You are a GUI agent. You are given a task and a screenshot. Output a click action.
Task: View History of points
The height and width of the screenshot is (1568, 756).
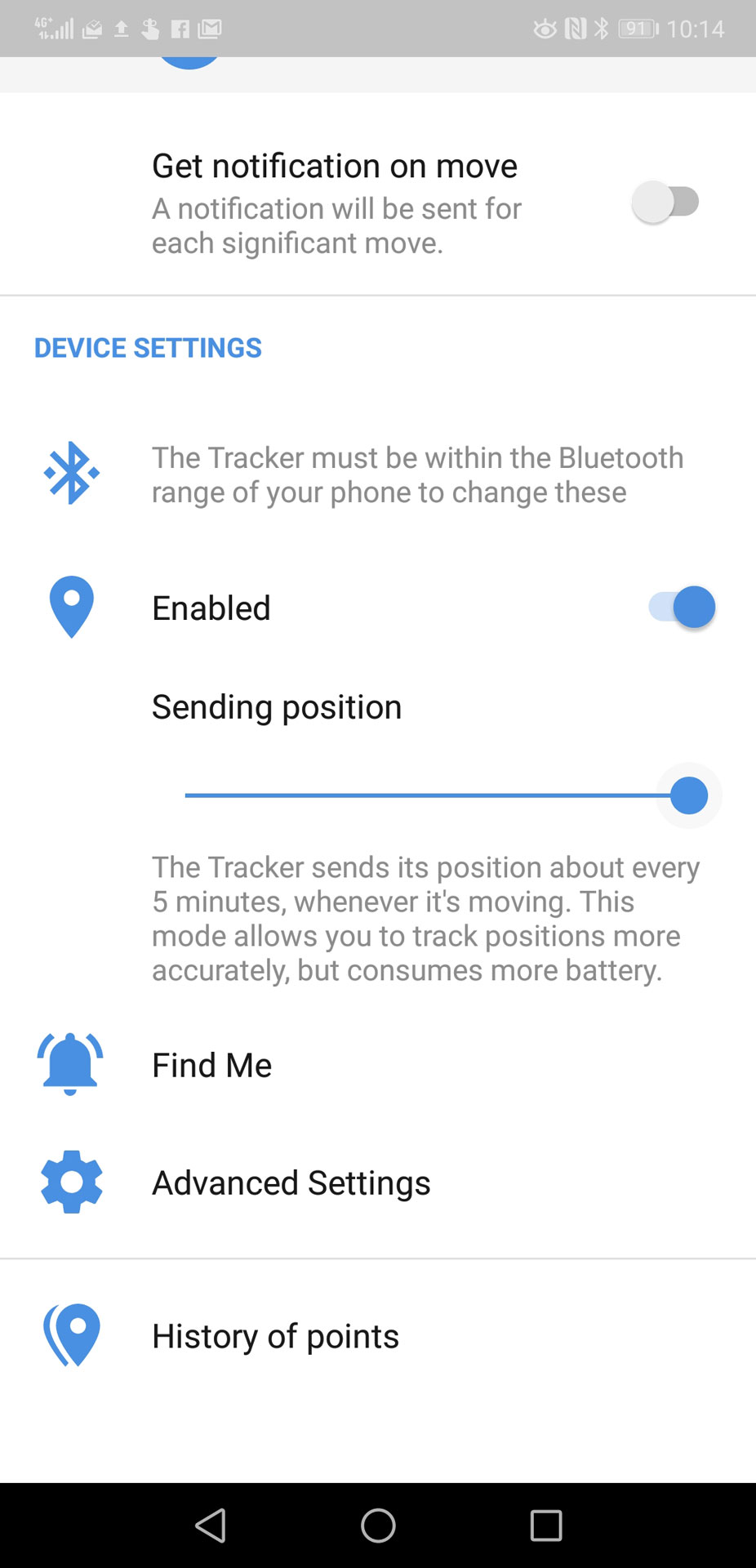click(378, 1336)
